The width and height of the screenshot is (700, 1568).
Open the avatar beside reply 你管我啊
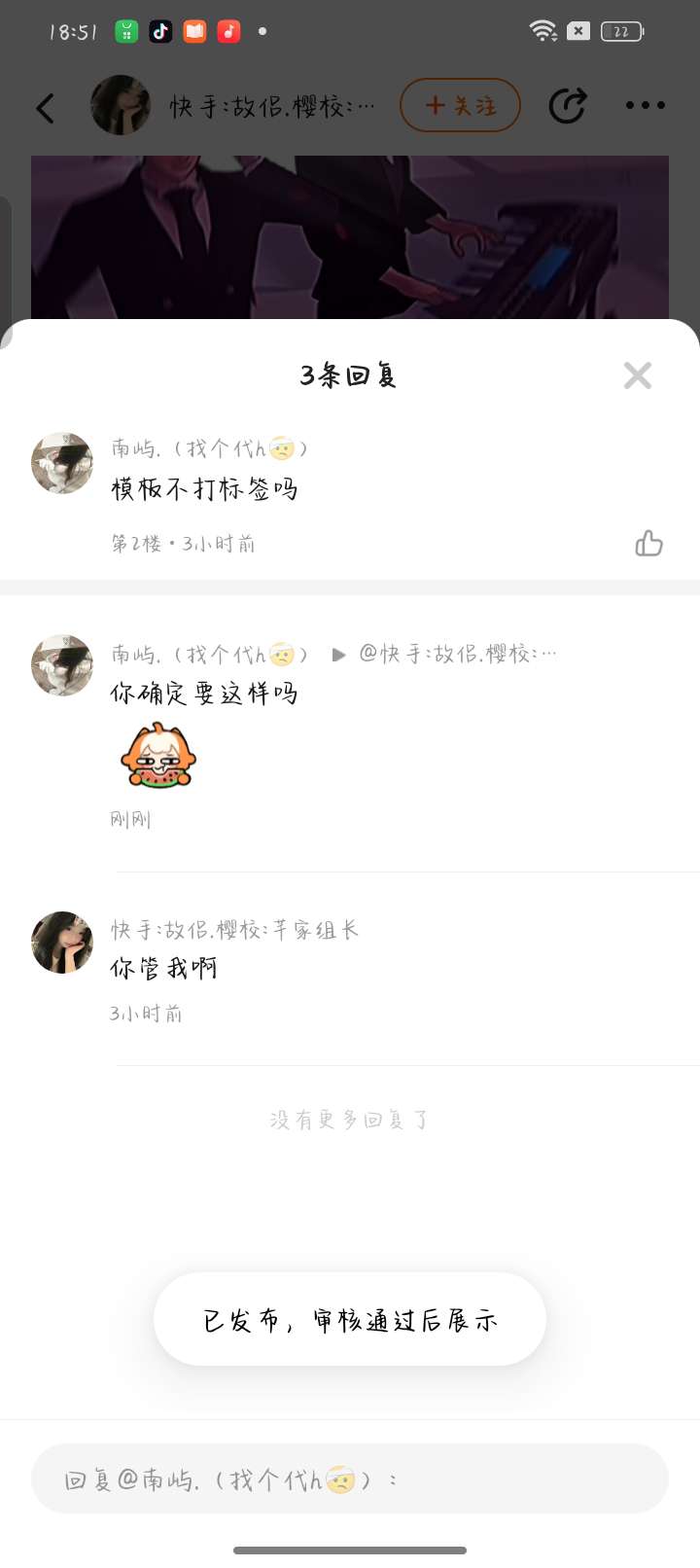tap(62, 943)
